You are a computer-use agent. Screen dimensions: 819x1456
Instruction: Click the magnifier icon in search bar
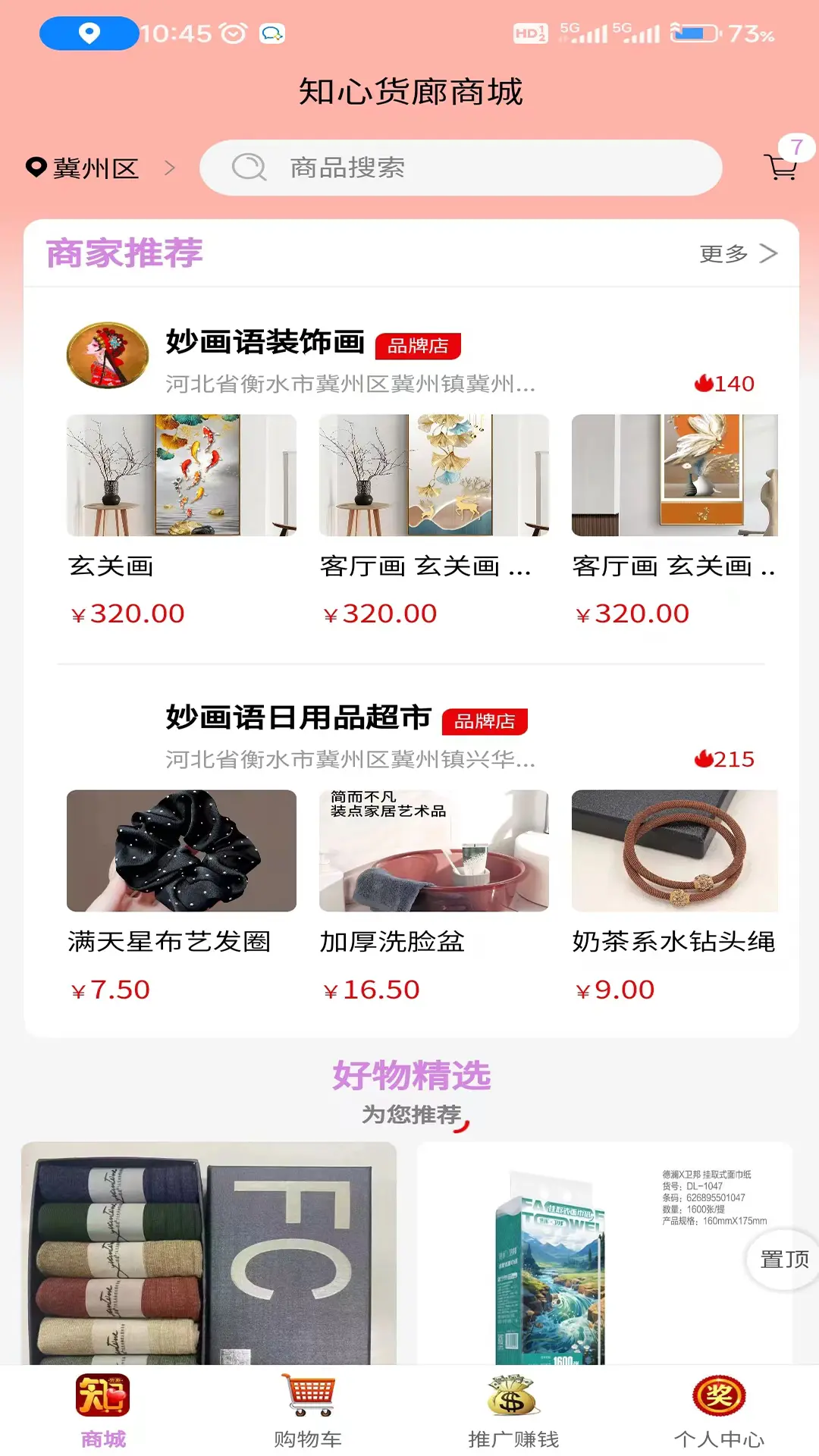[250, 167]
